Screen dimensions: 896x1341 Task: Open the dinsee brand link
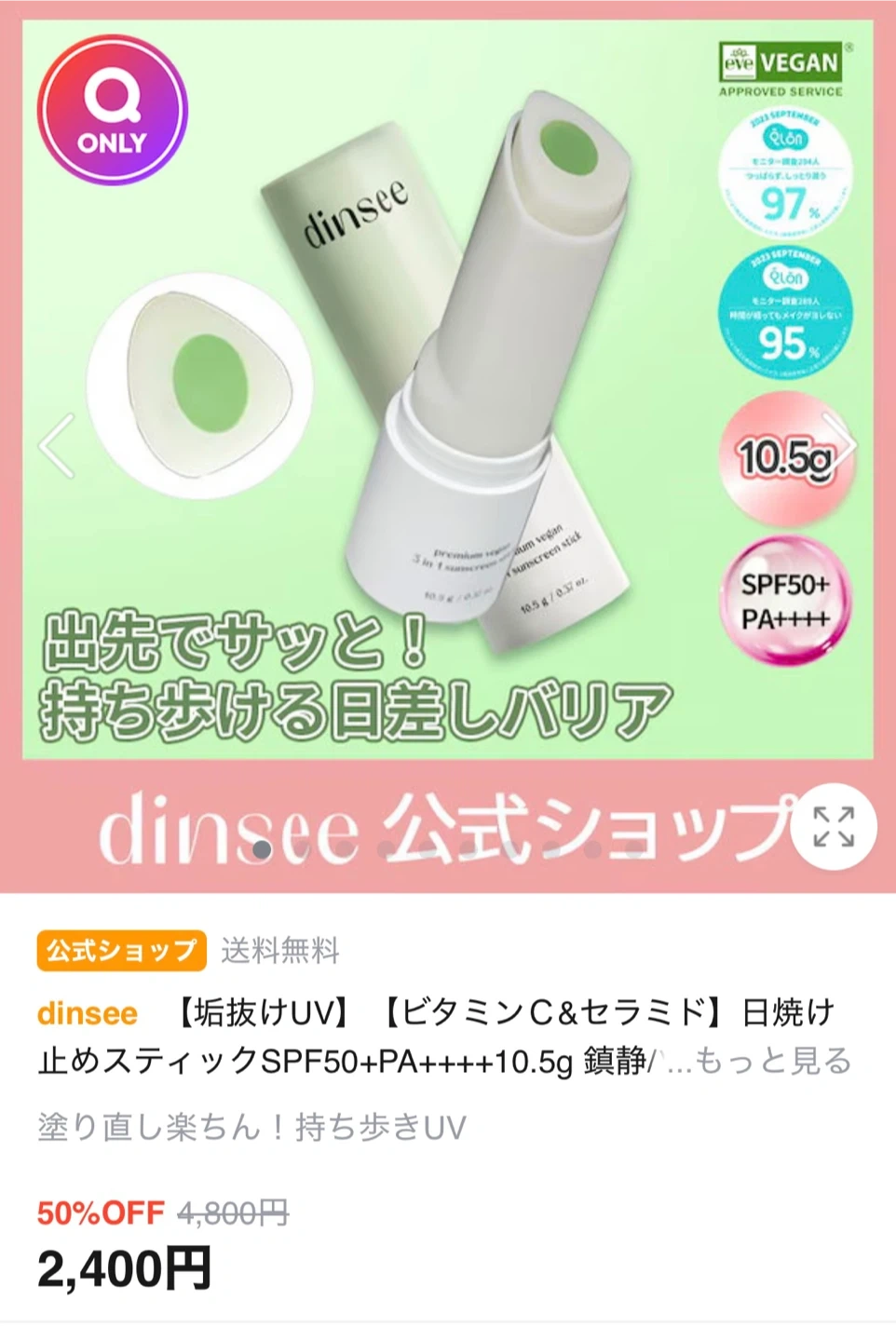point(88,1013)
